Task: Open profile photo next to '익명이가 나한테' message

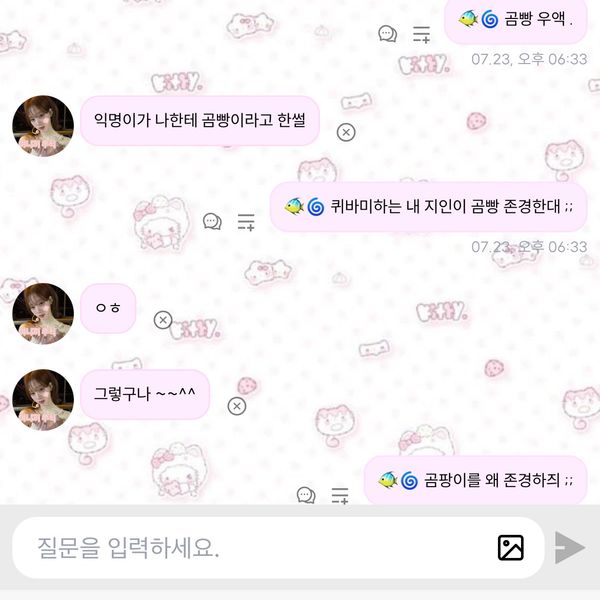Action: pyautogui.click(x=43, y=126)
